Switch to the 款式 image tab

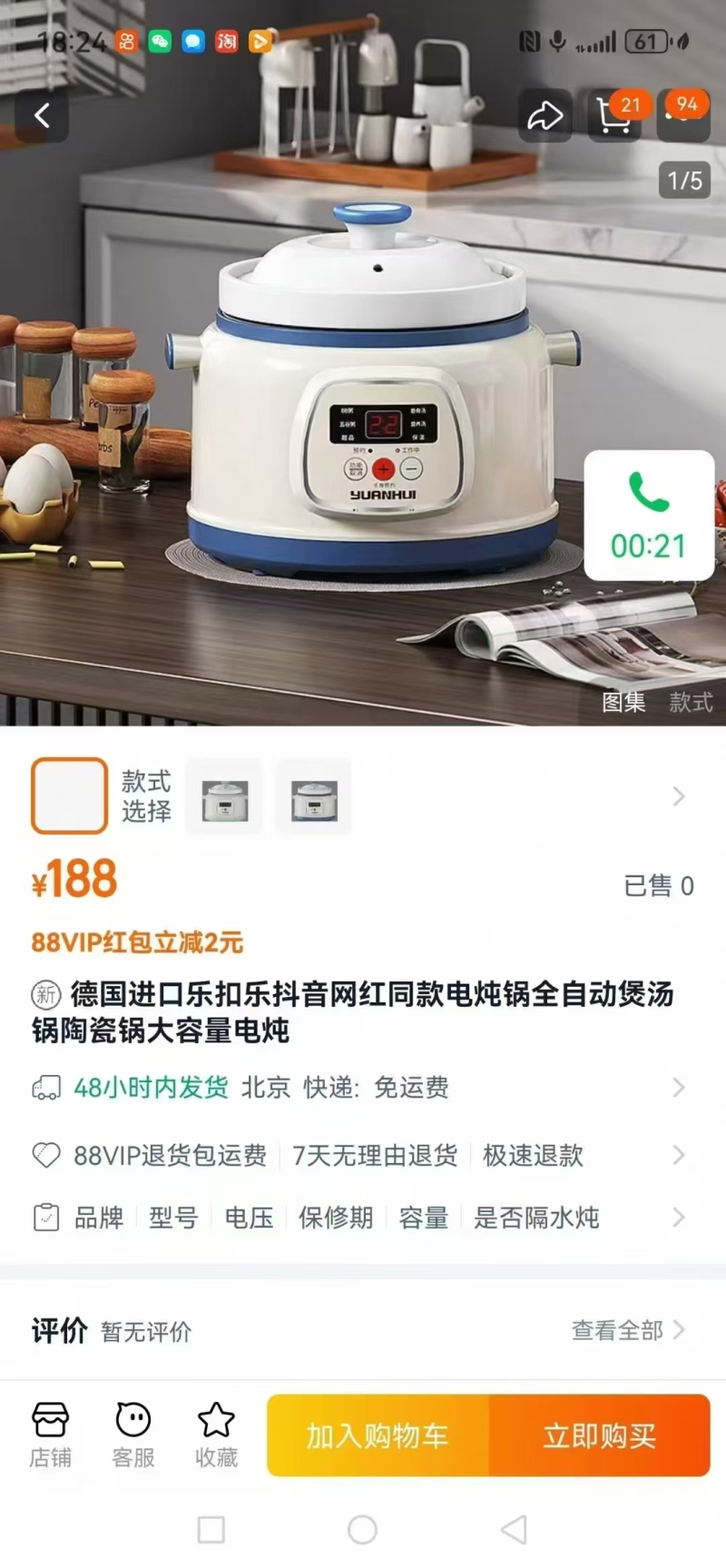[691, 702]
